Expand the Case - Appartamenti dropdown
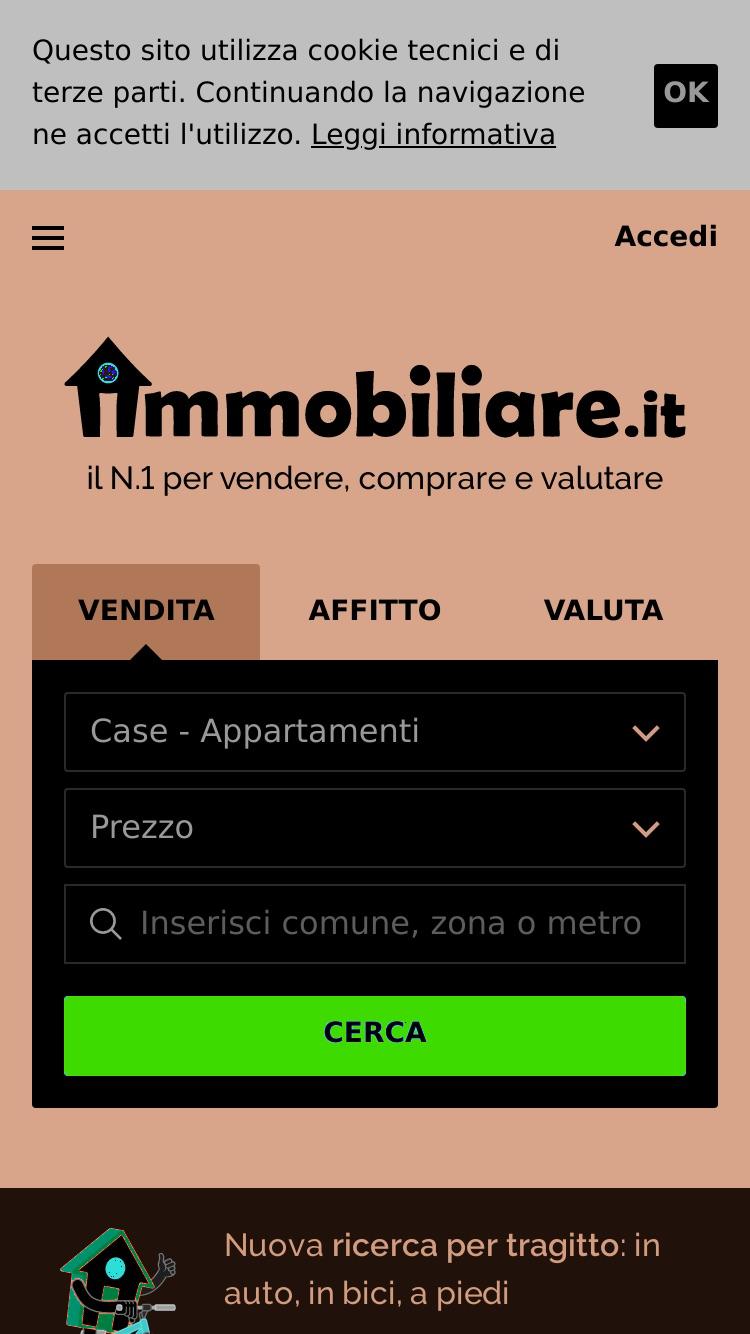Image resolution: width=750 pixels, height=1334 pixels. pyautogui.click(x=375, y=732)
